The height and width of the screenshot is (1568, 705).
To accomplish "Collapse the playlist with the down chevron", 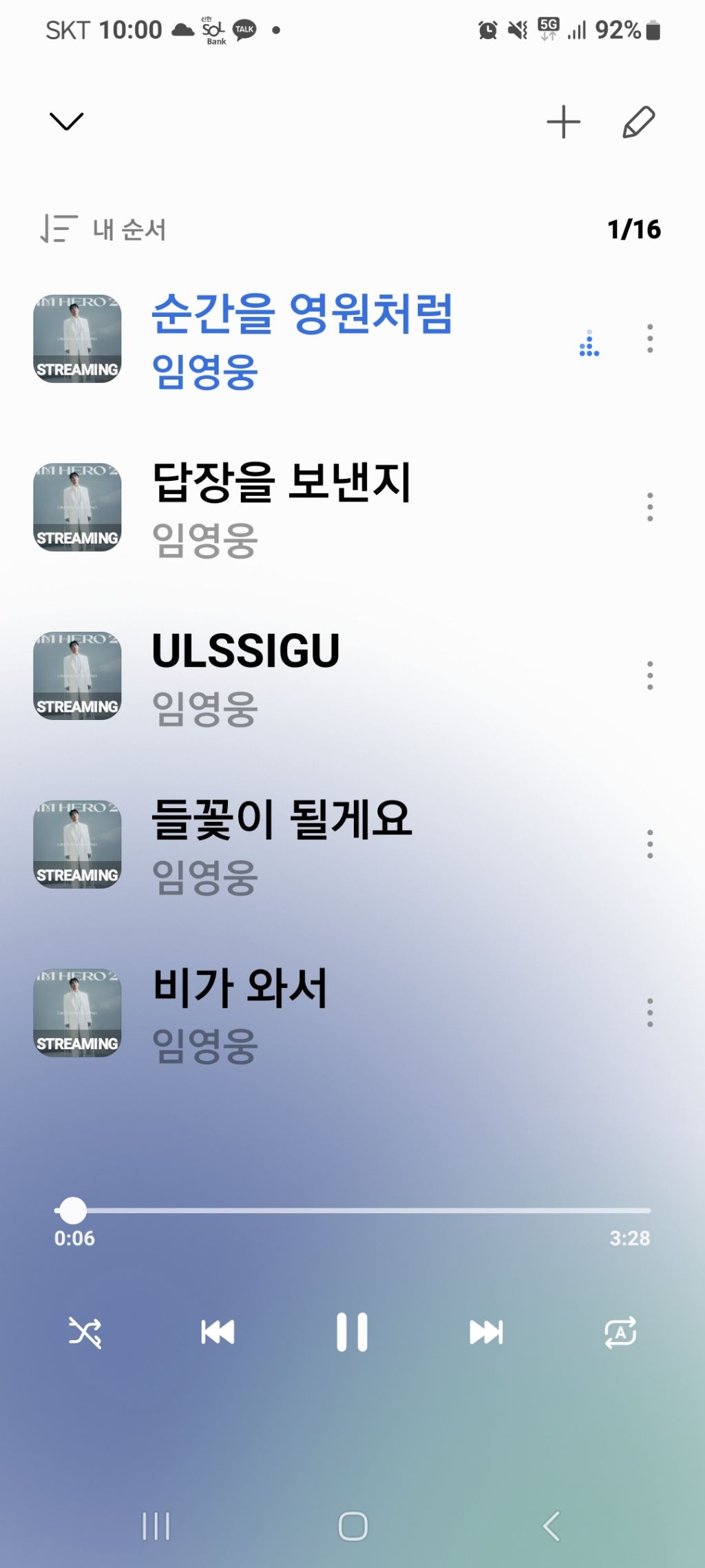I will [67, 121].
